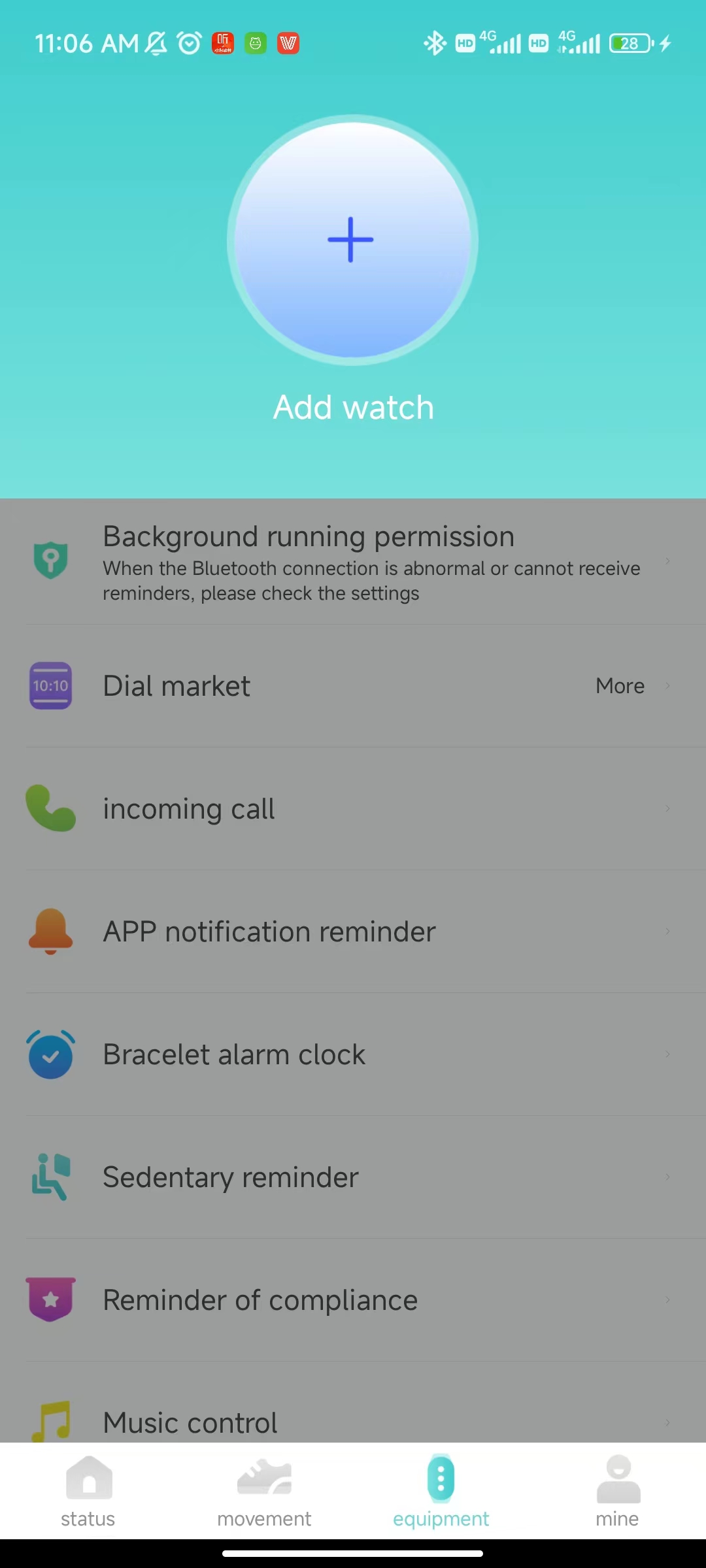This screenshot has height=1568, width=706.
Task: Go to the mine tab
Action: coord(617,1492)
